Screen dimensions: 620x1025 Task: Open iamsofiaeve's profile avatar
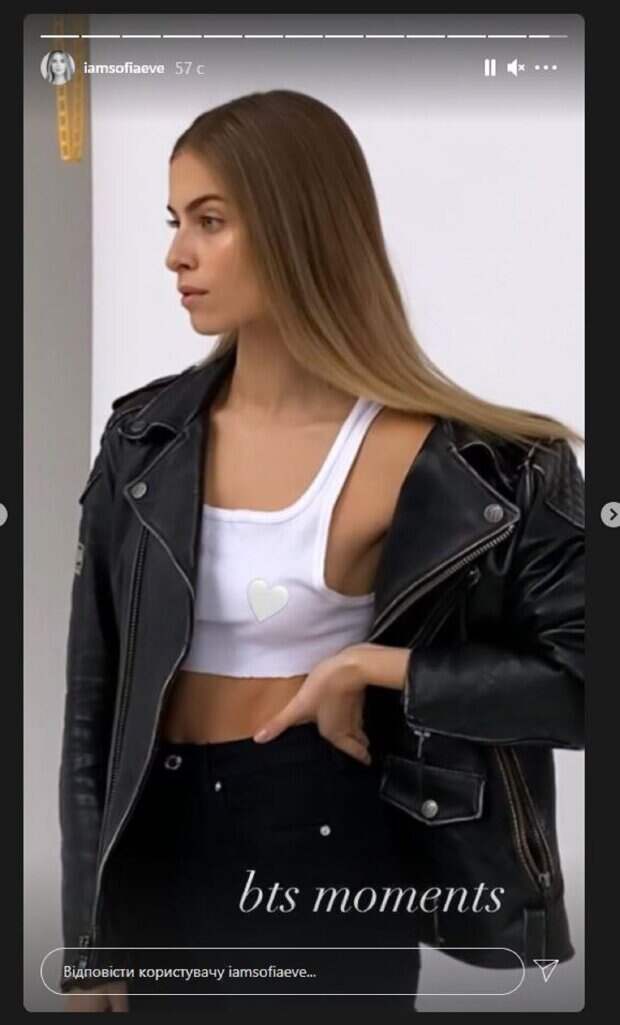(58, 68)
